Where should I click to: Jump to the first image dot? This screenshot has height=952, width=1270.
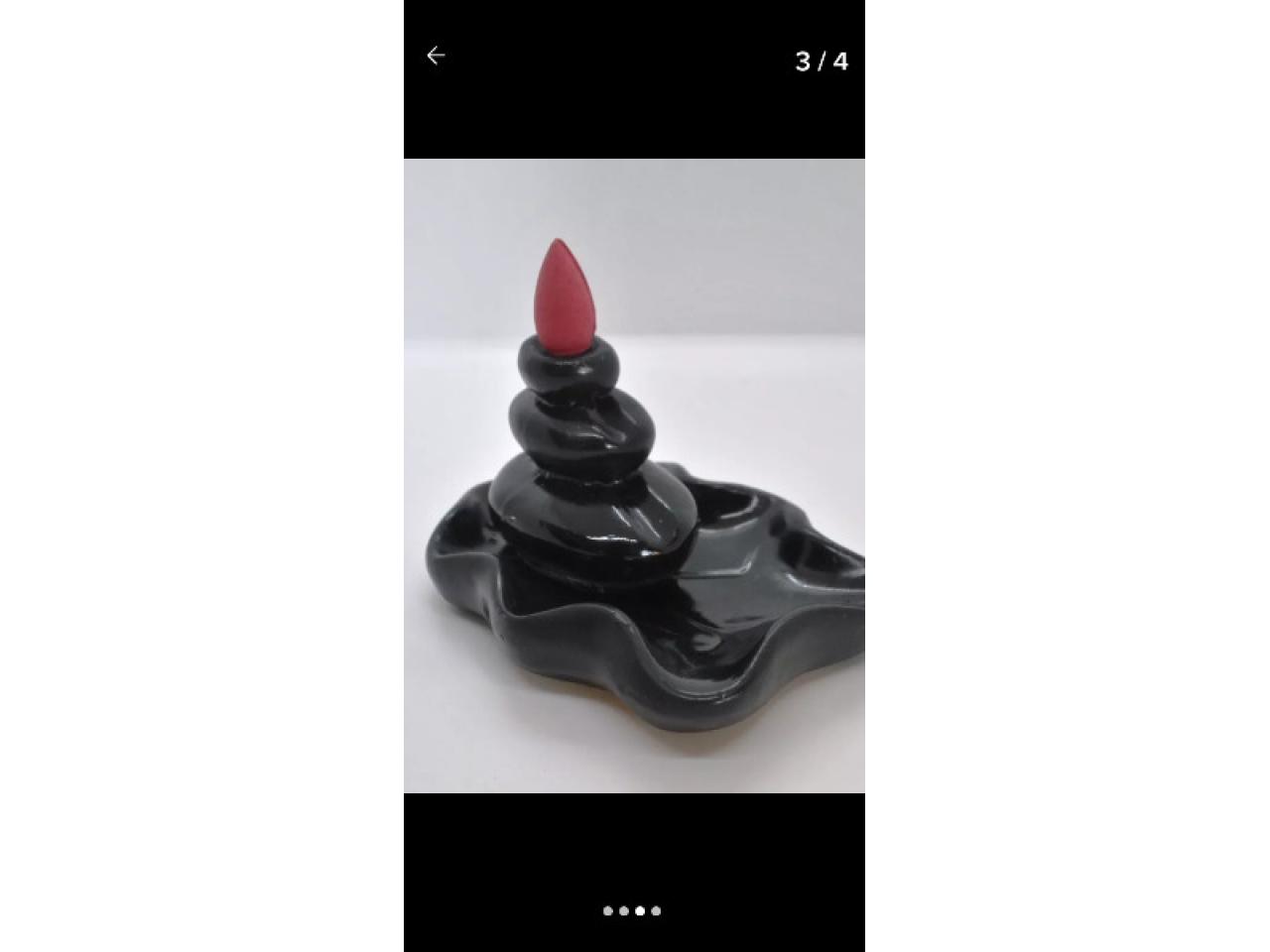[608, 910]
